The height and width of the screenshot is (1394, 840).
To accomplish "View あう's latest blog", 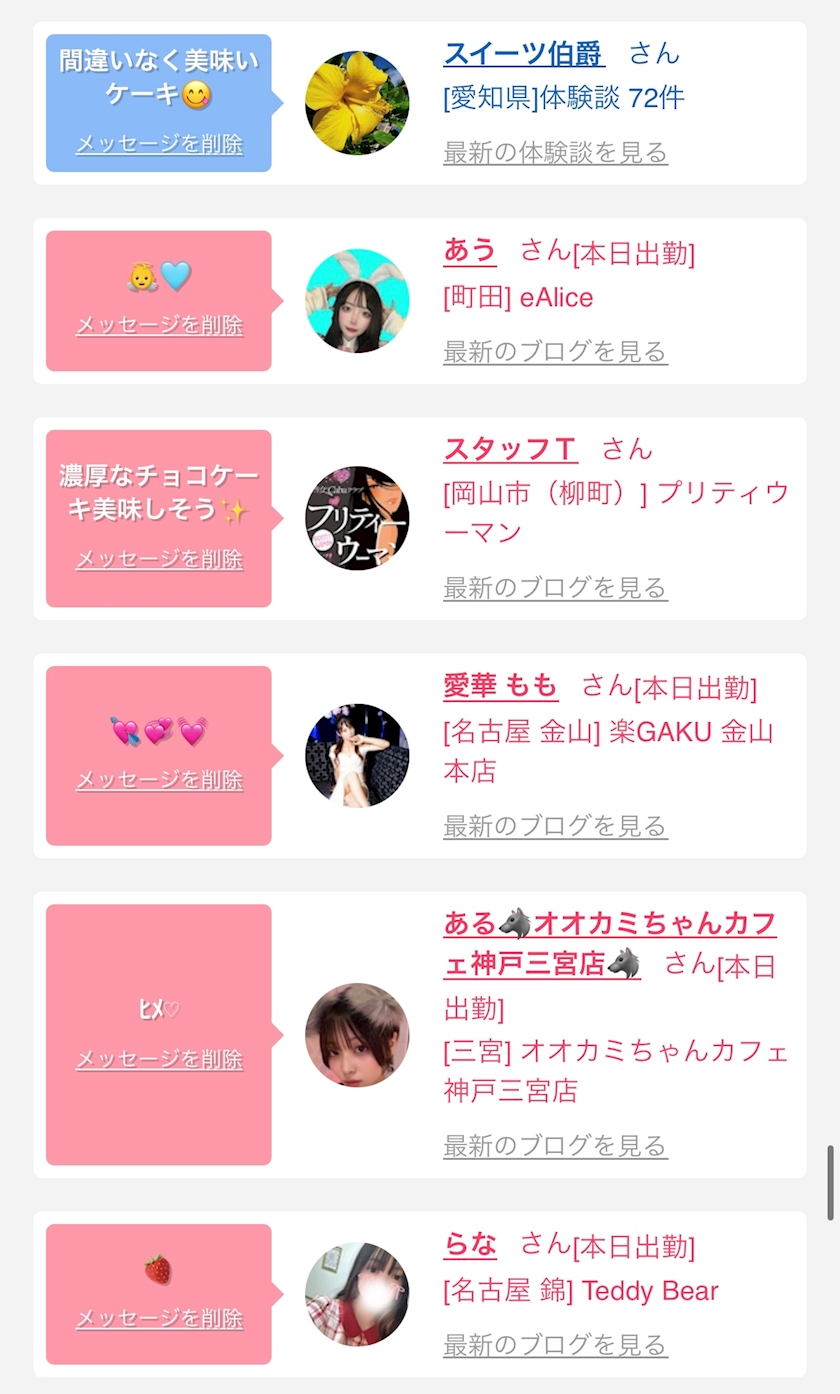I will pyautogui.click(x=555, y=352).
